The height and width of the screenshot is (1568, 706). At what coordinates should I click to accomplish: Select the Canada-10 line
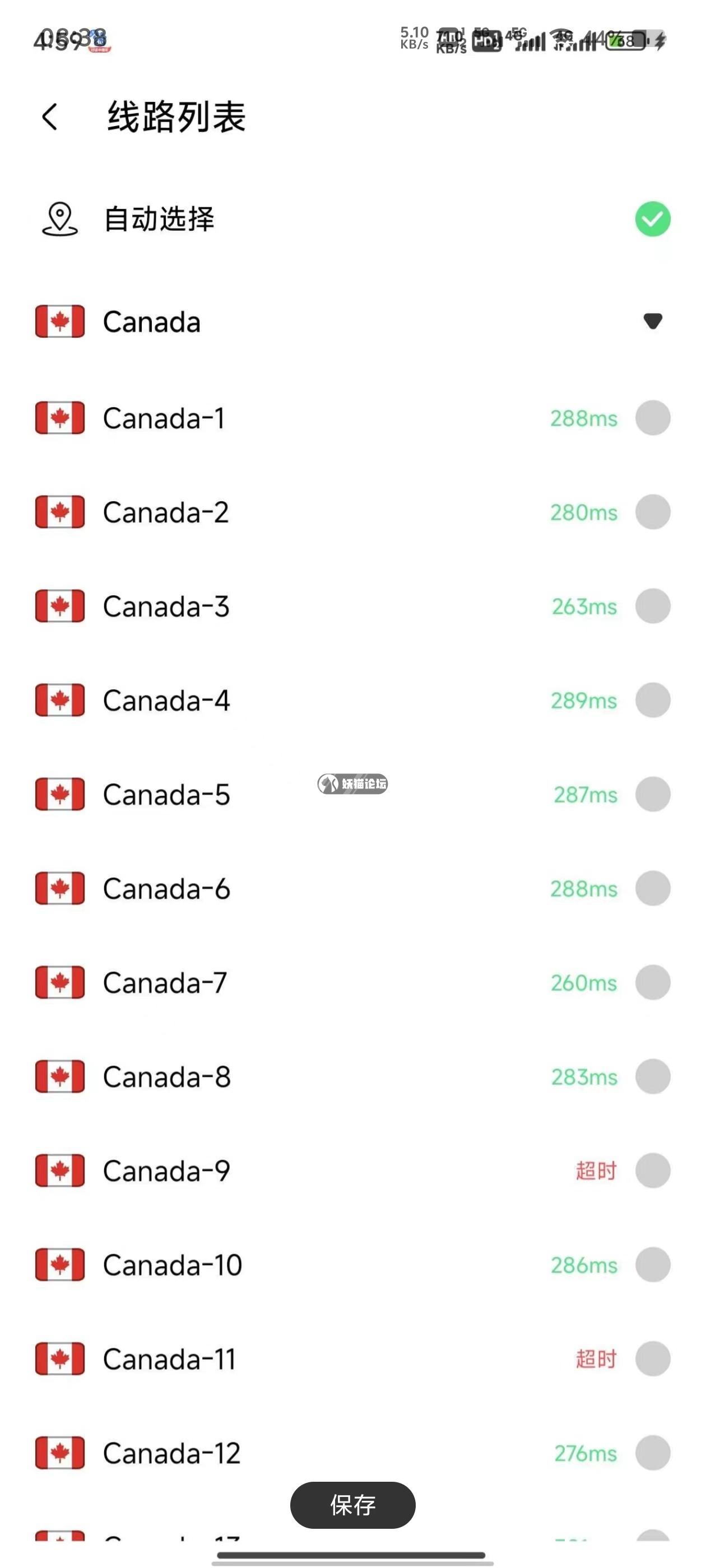(x=652, y=1265)
